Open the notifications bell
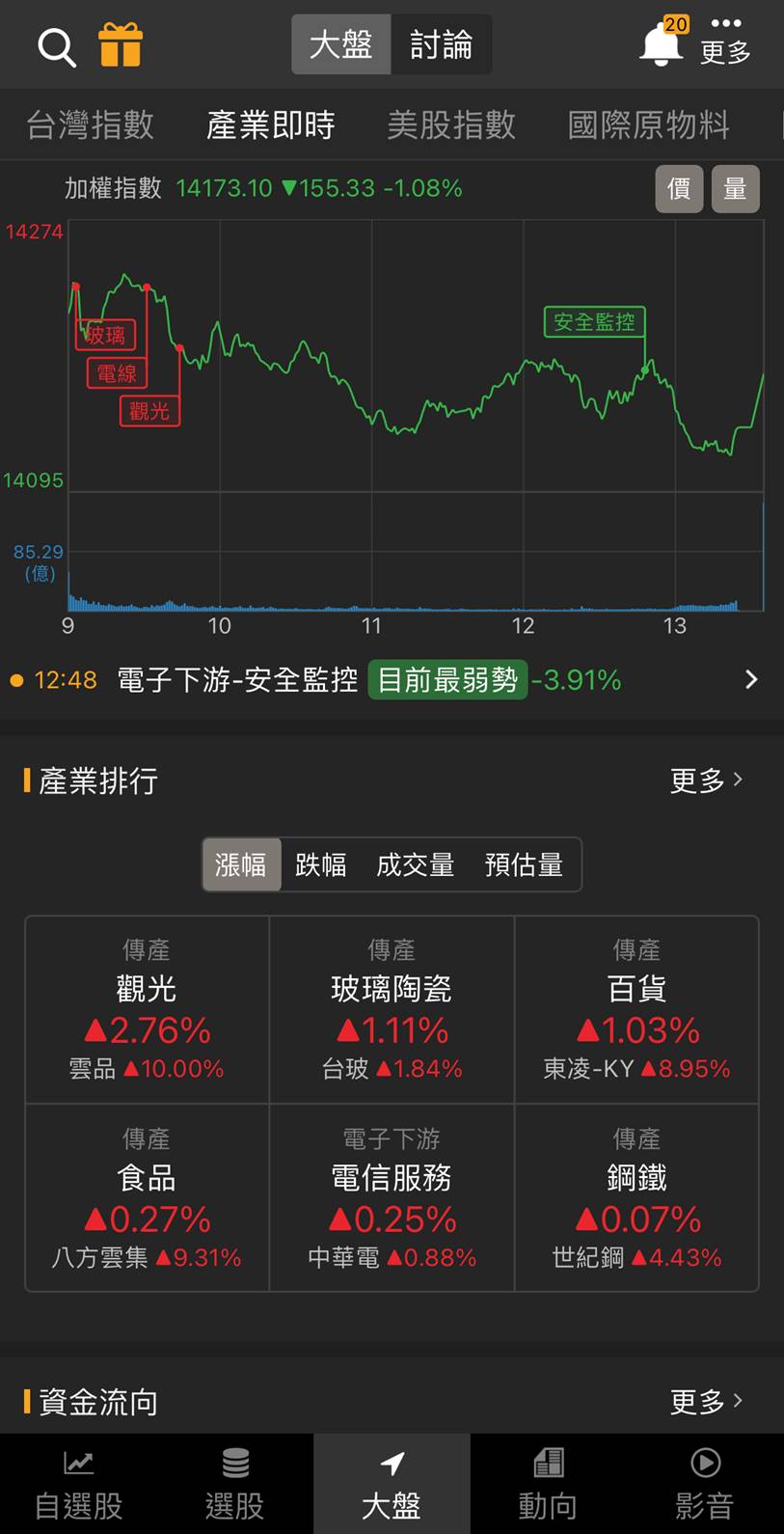The width and height of the screenshot is (784, 1534). point(662,44)
